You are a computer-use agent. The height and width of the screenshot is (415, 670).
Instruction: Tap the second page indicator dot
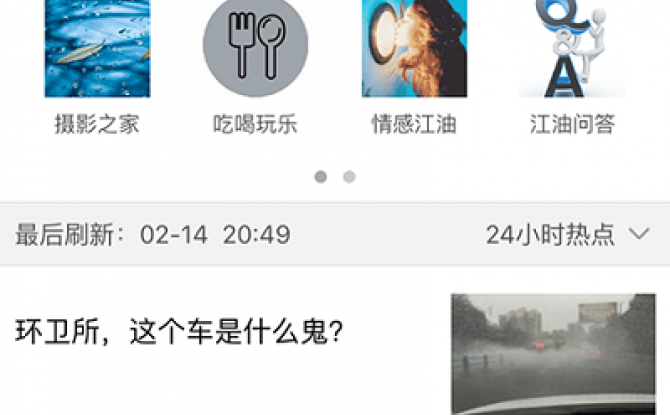[x=349, y=177]
